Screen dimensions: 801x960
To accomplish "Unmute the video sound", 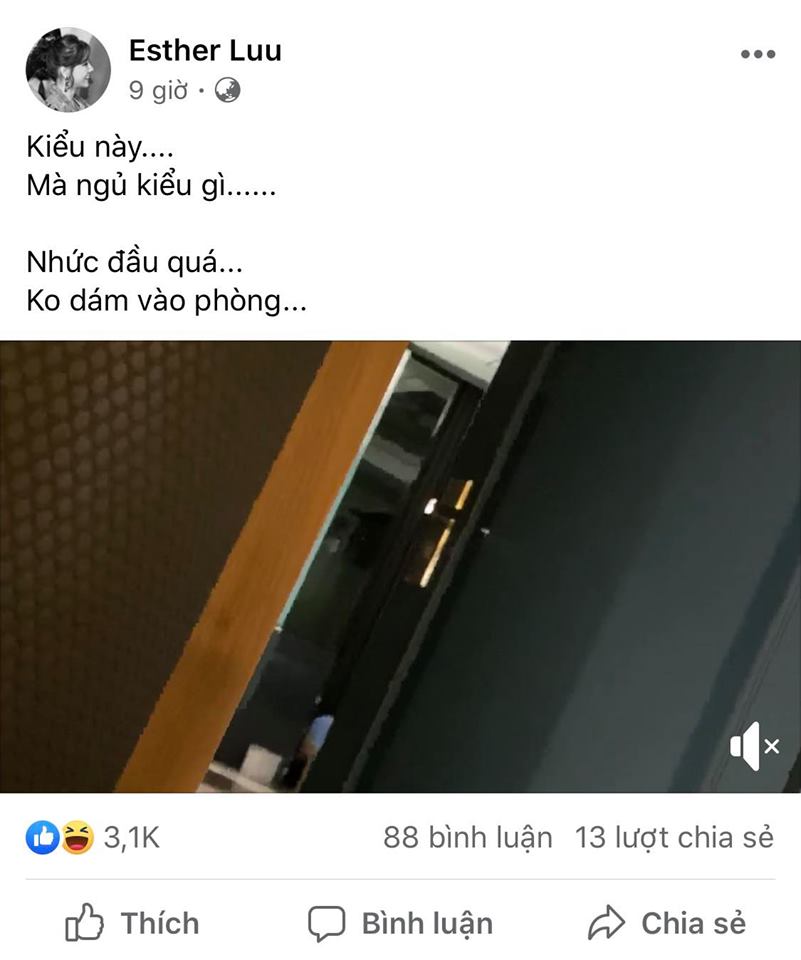I will [x=753, y=746].
